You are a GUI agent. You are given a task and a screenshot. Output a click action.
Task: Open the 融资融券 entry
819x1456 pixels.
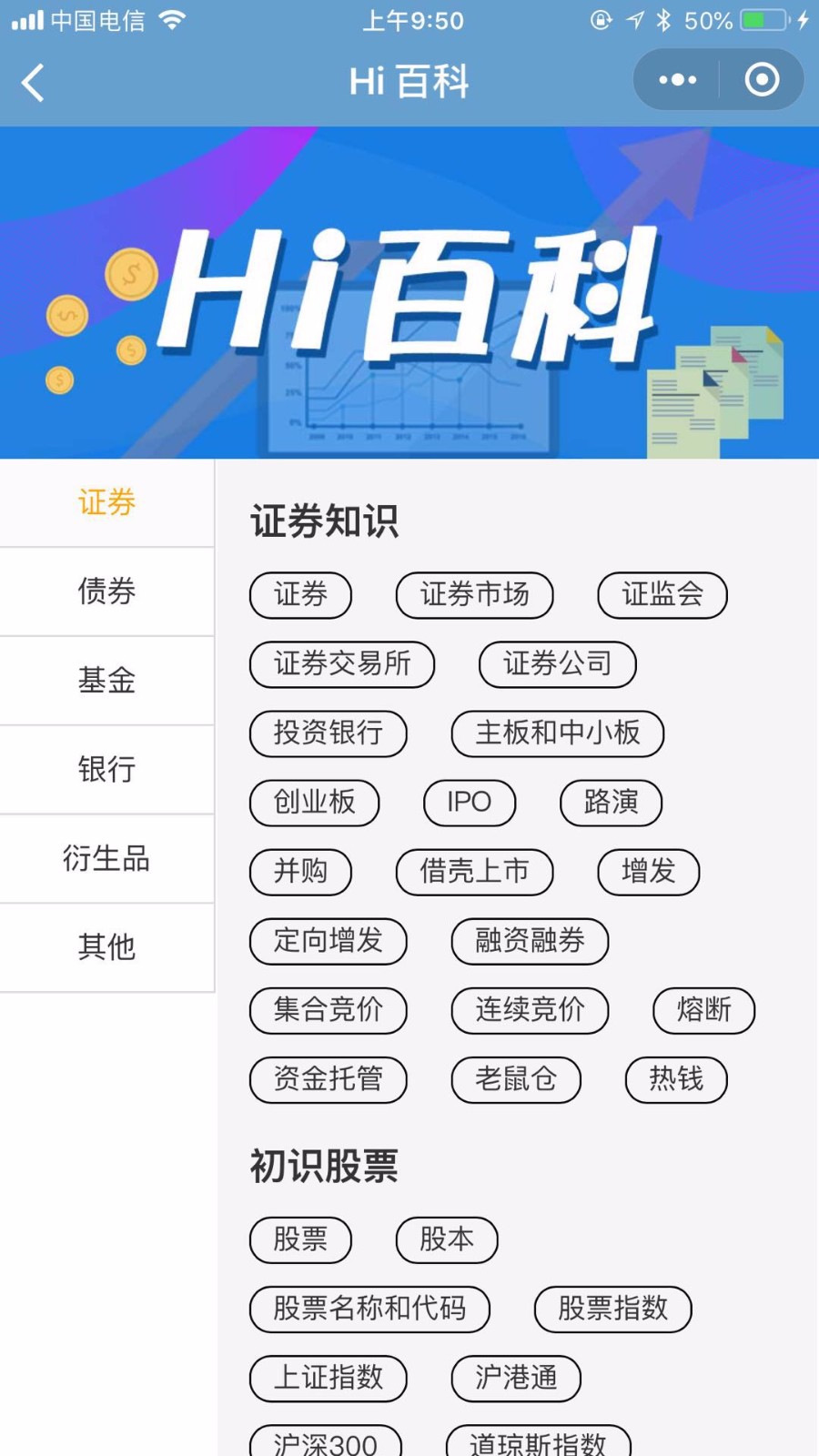[530, 941]
